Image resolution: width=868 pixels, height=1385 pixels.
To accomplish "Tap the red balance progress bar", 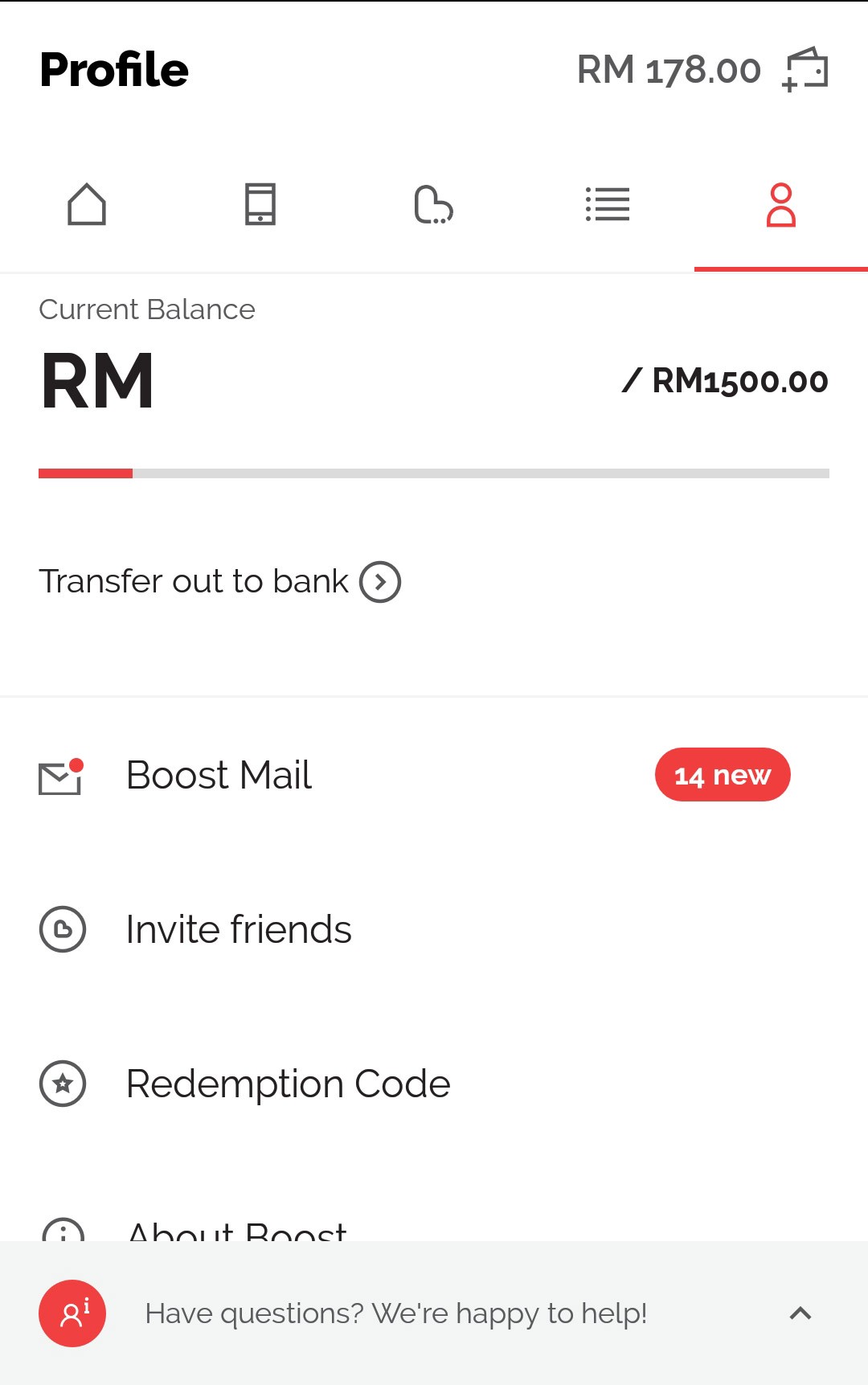I will [86, 474].
